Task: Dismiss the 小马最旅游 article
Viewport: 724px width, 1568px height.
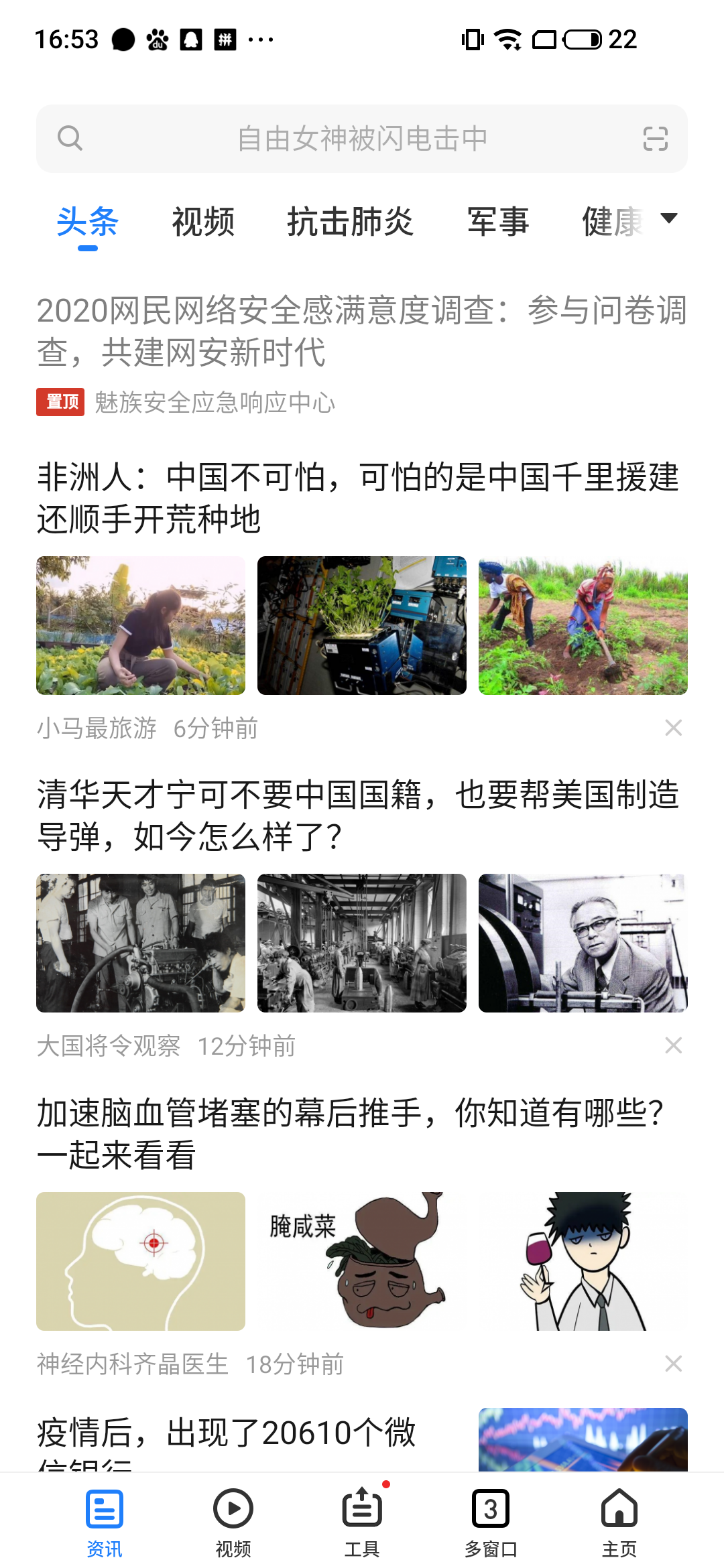Action: point(673,728)
